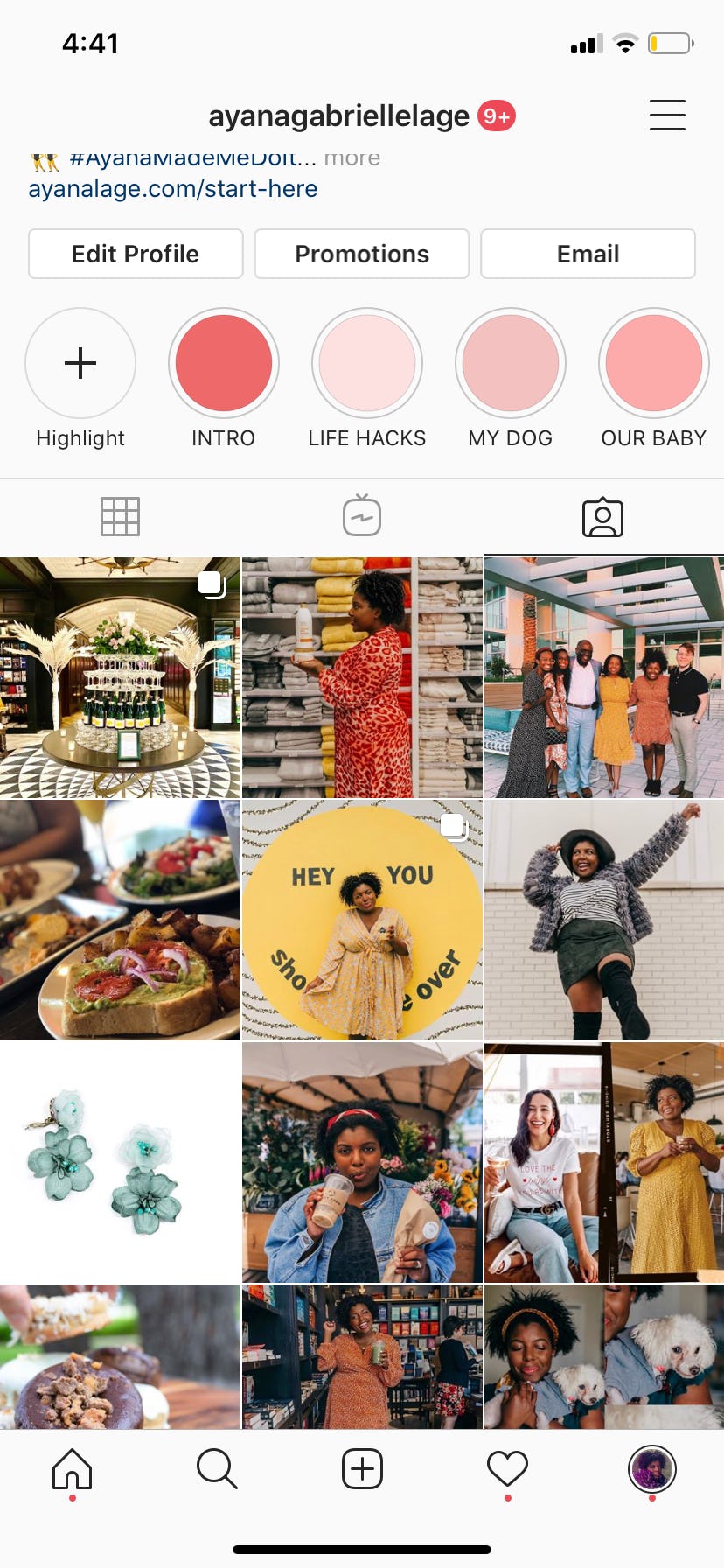Open Promotions settings
724x1568 pixels.
click(361, 254)
